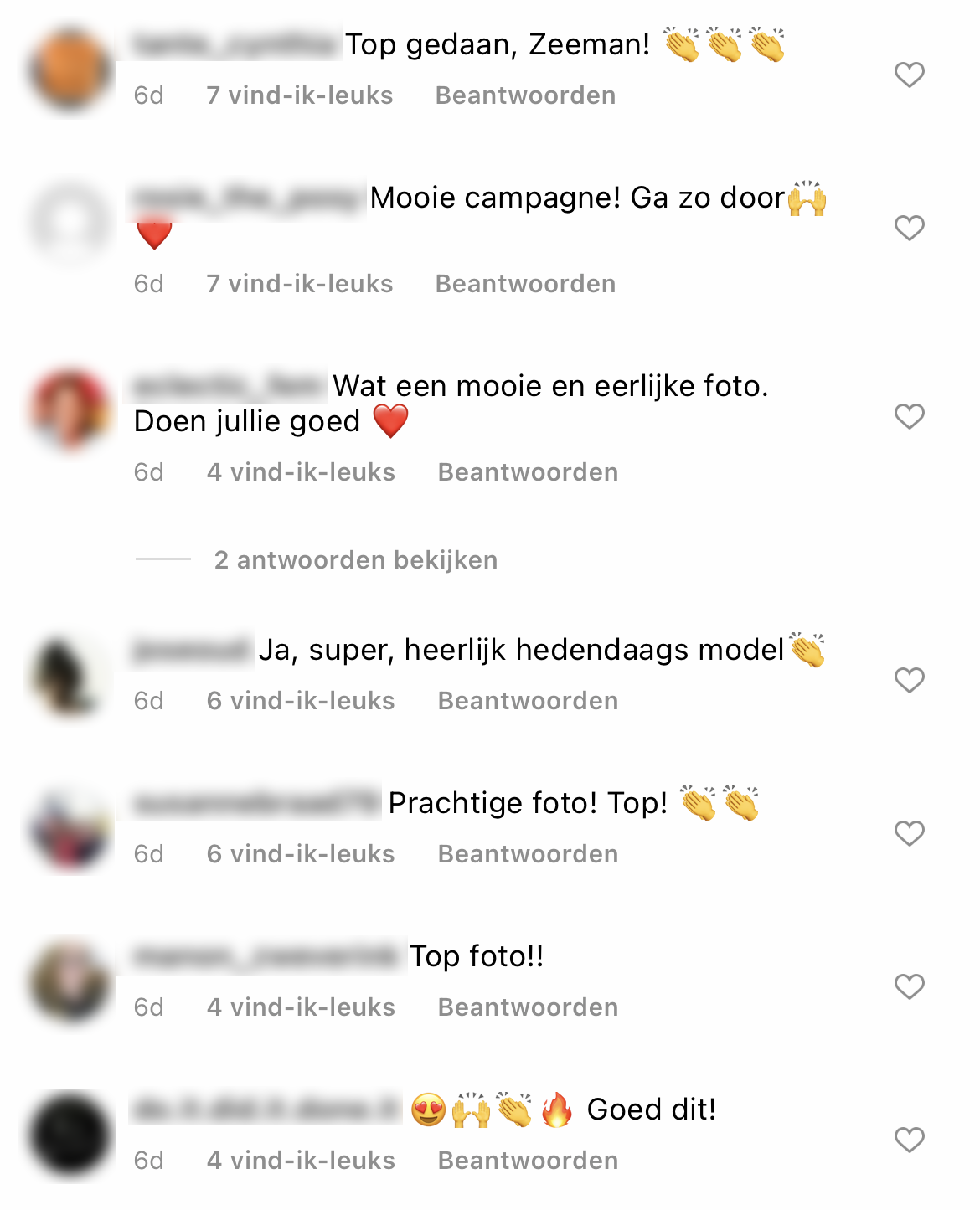Tap Beantwoorden under 'Goed dit!' comment
This screenshot has height=1210, width=980.
(x=528, y=1161)
